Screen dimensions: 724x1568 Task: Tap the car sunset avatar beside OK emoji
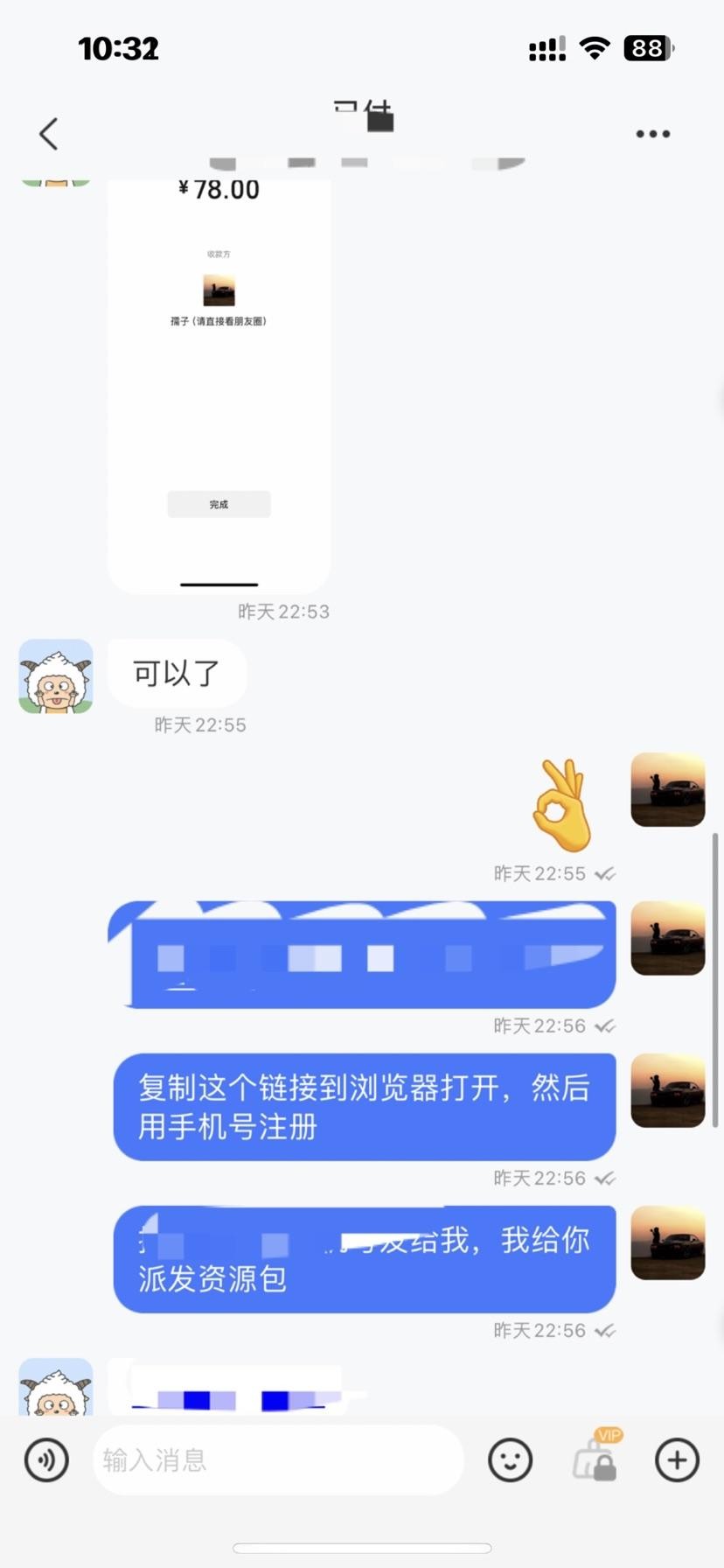tap(668, 789)
